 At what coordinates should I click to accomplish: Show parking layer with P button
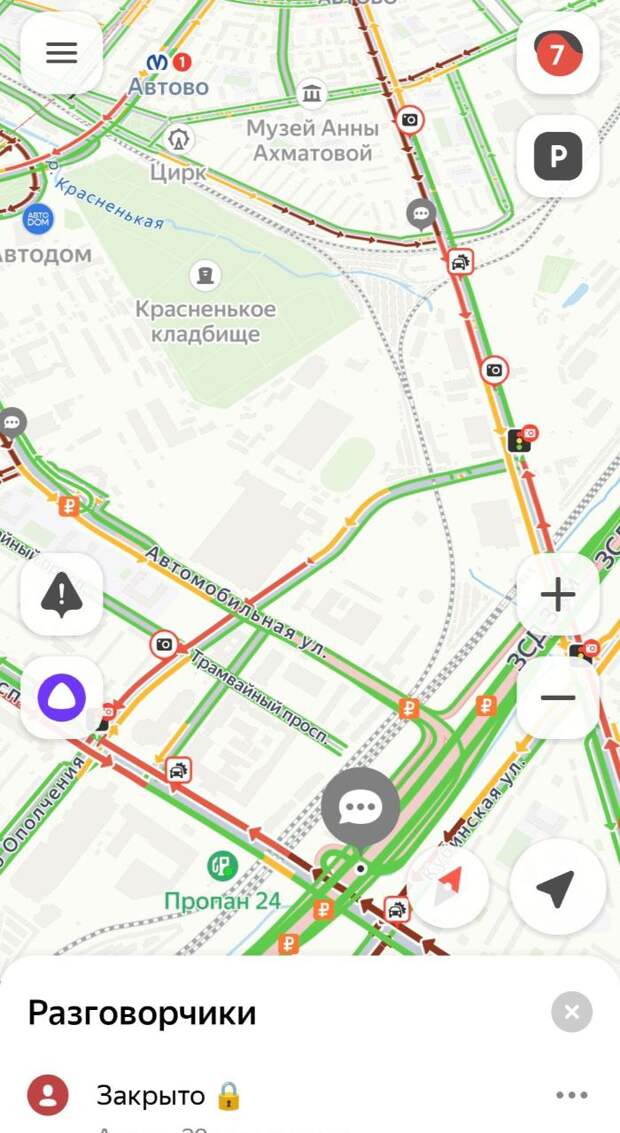pos(557,156)
